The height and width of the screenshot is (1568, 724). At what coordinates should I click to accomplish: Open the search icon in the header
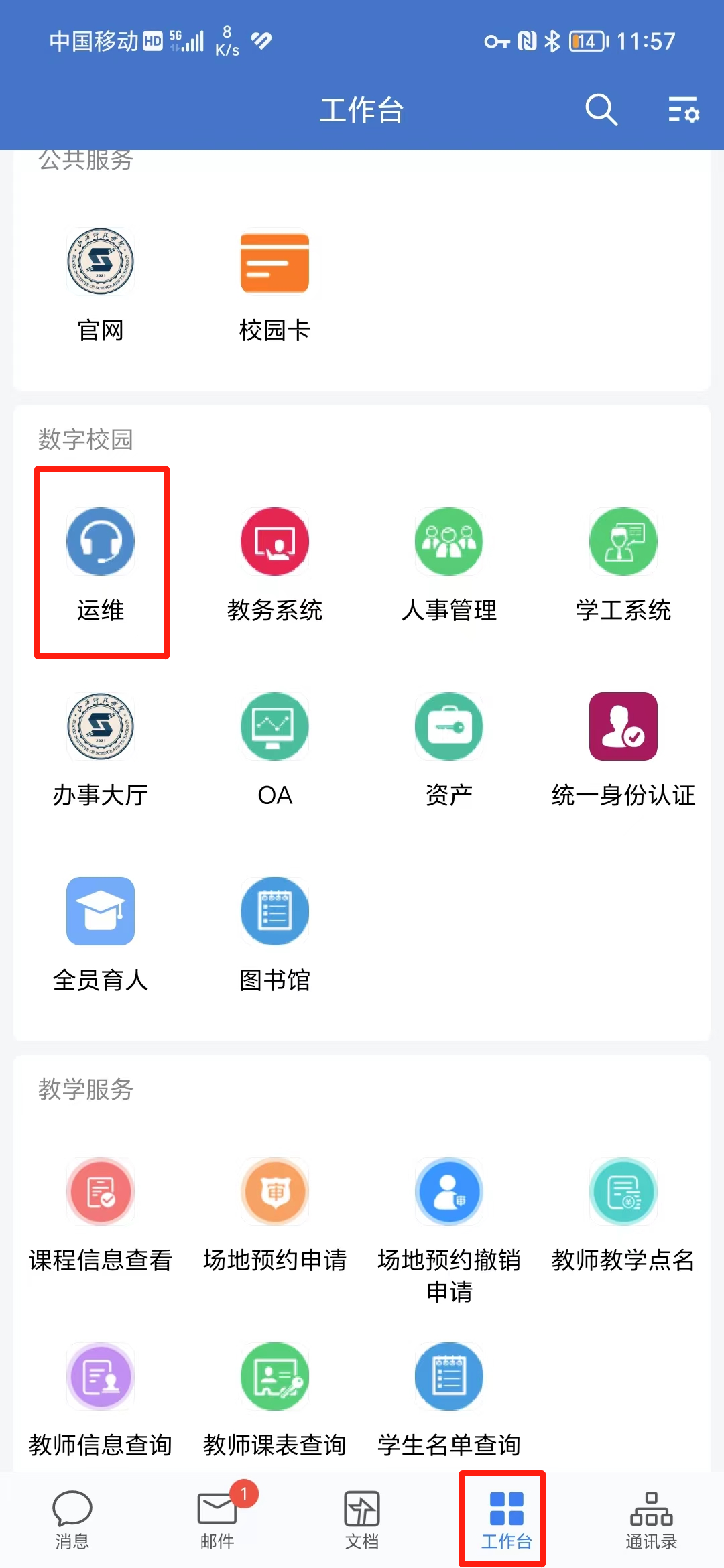point(601,110)
